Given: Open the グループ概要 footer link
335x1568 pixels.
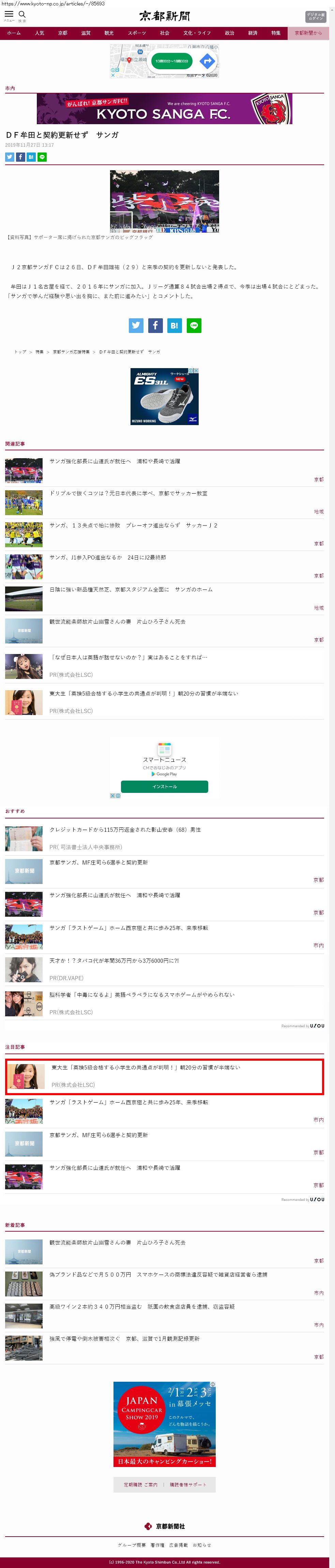Looking at the screenshot, I should tap(131, 1545).
